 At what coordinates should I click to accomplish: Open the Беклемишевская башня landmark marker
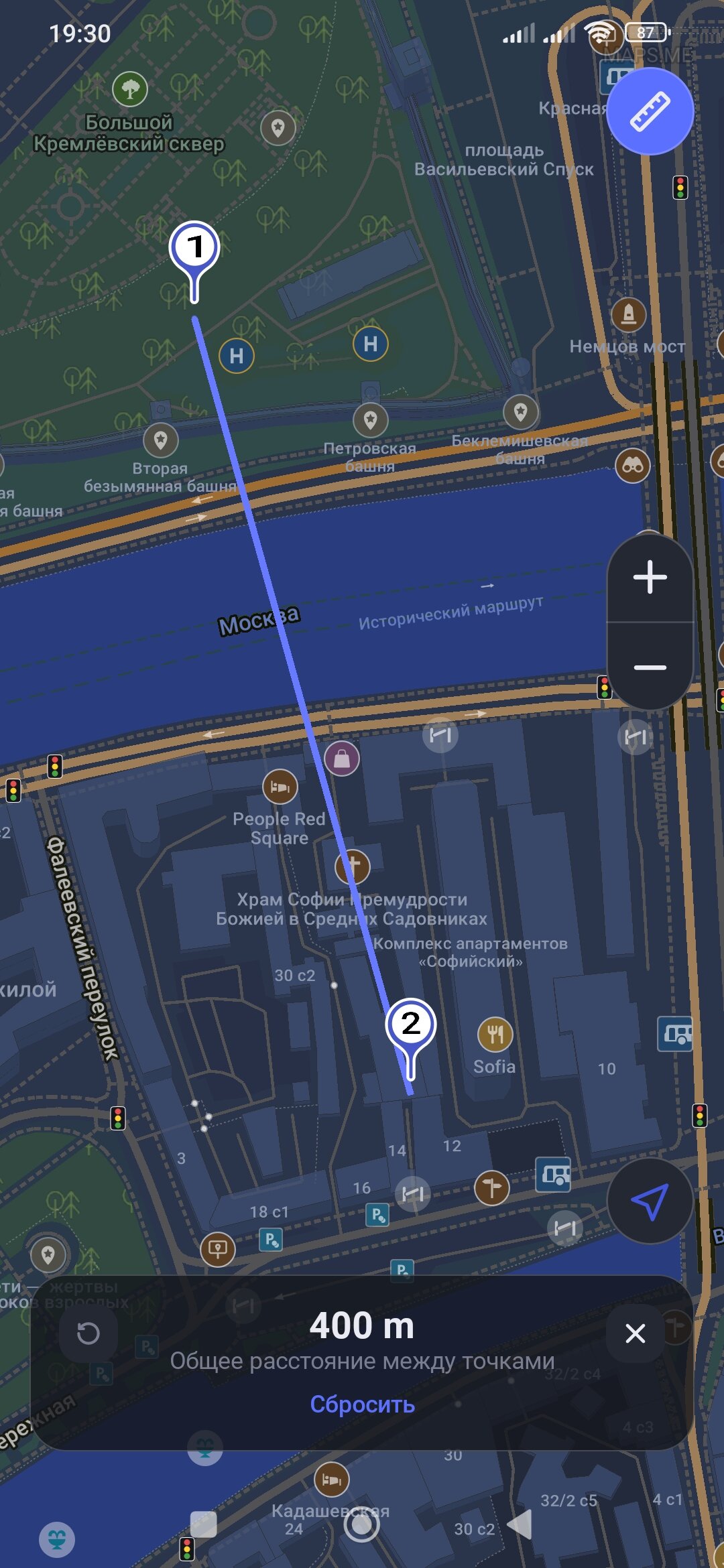pyautogui.click(x=520, y=411)
